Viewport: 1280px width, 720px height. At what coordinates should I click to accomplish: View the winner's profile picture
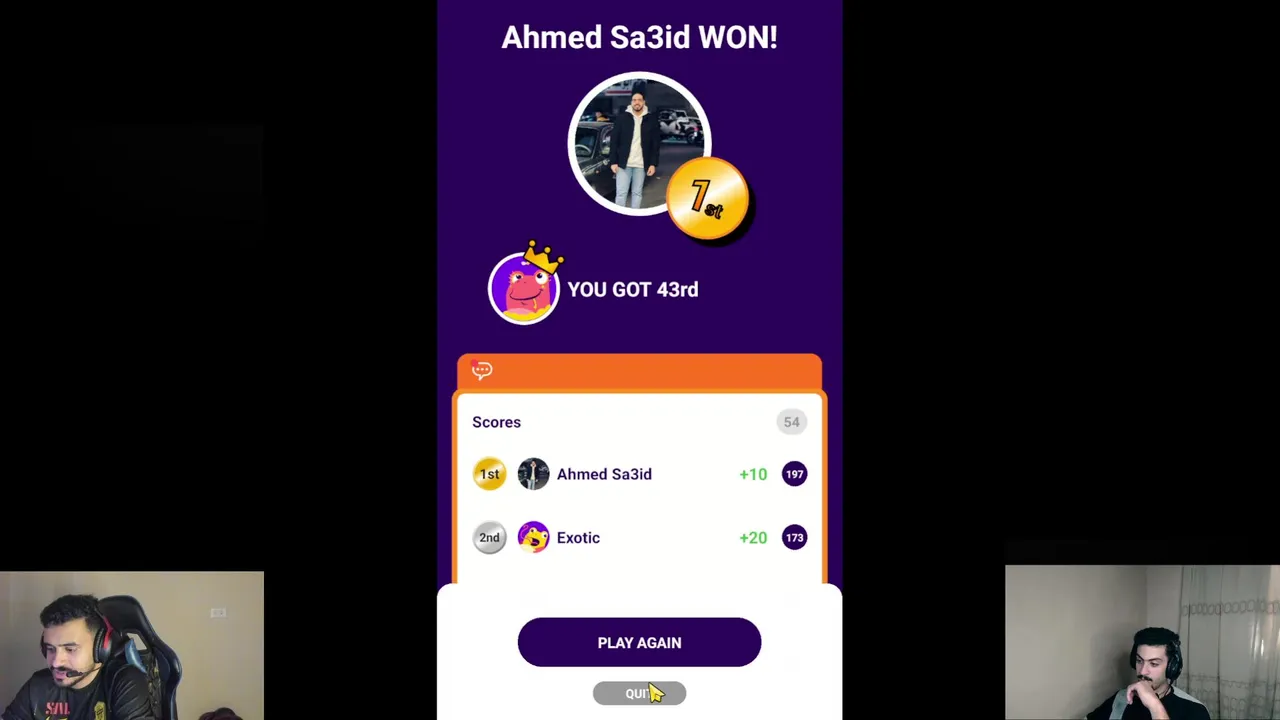point(638,143)
